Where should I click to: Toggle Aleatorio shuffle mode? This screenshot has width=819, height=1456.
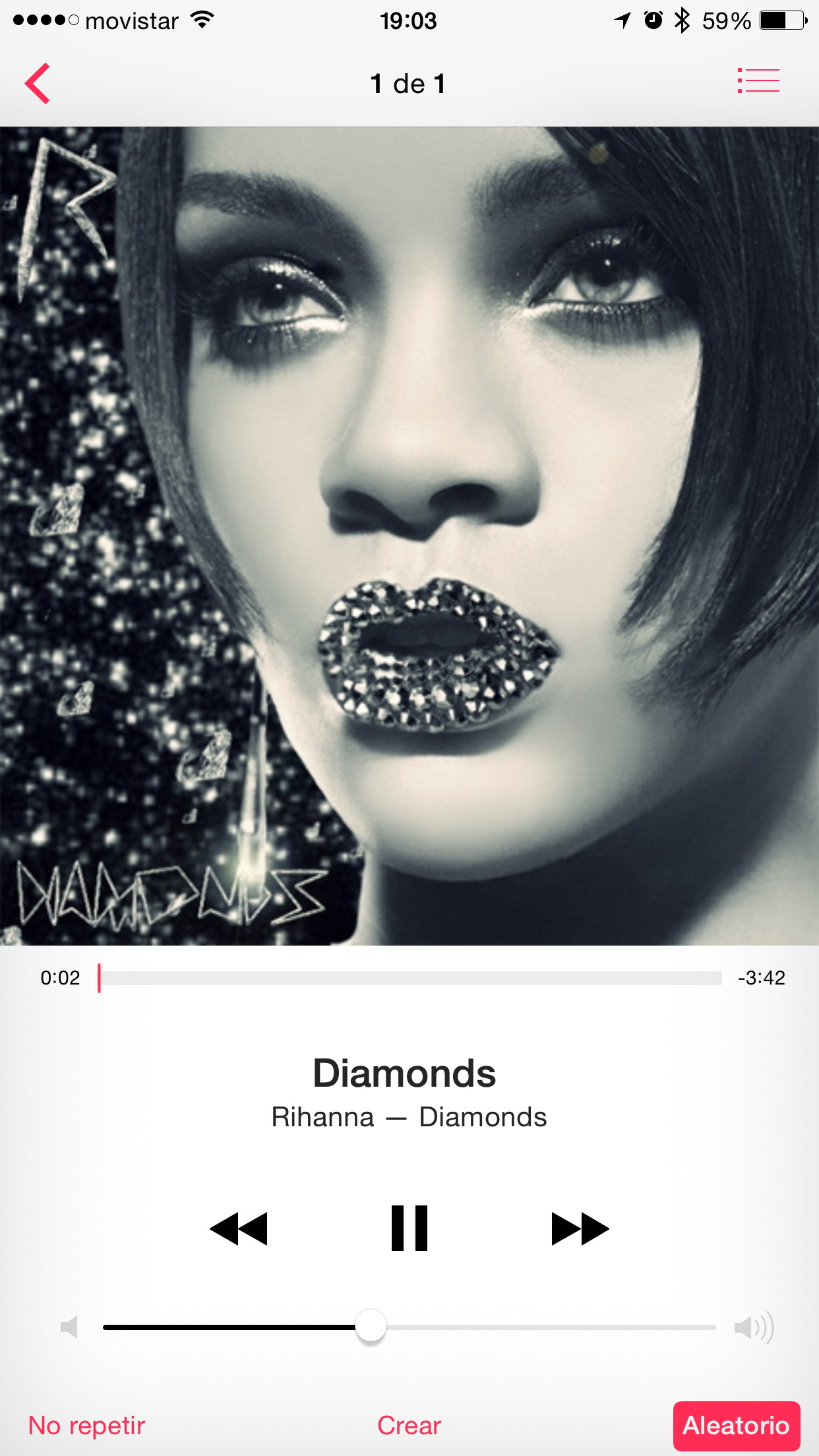(736, 1426)
